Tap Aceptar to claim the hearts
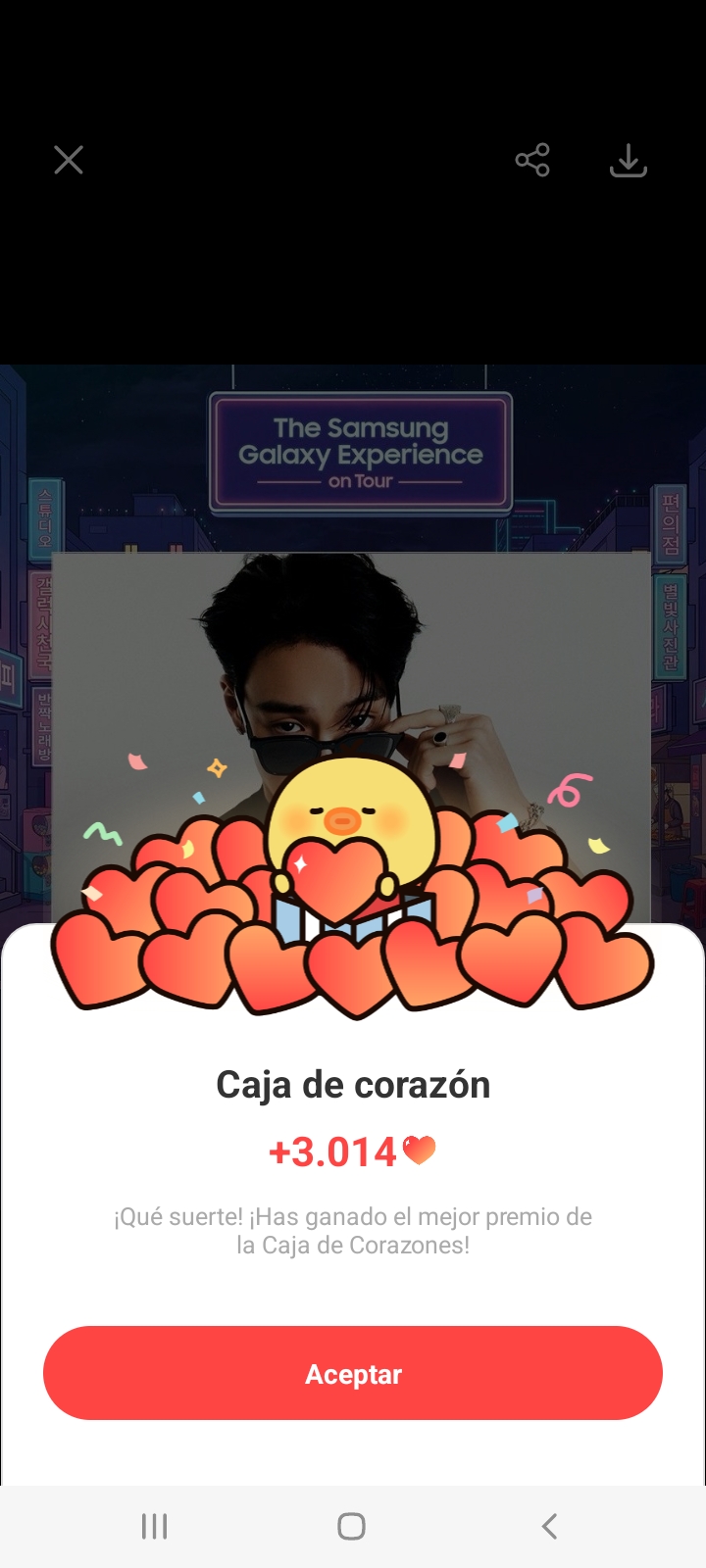The width and height of the screenshot is (706, 1568). click(353, 1373)
